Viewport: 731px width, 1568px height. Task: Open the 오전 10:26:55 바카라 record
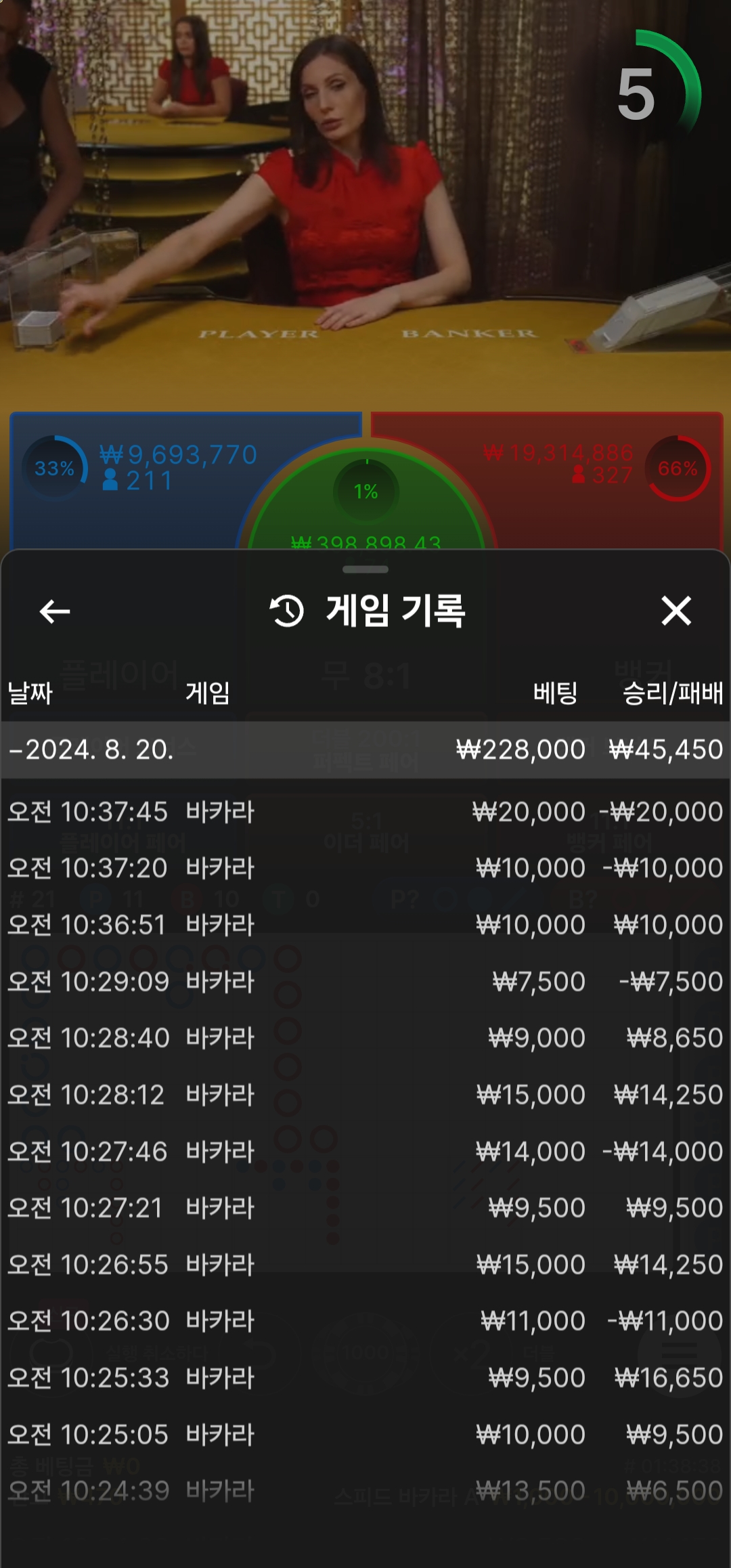click(x=365, y=1265)
